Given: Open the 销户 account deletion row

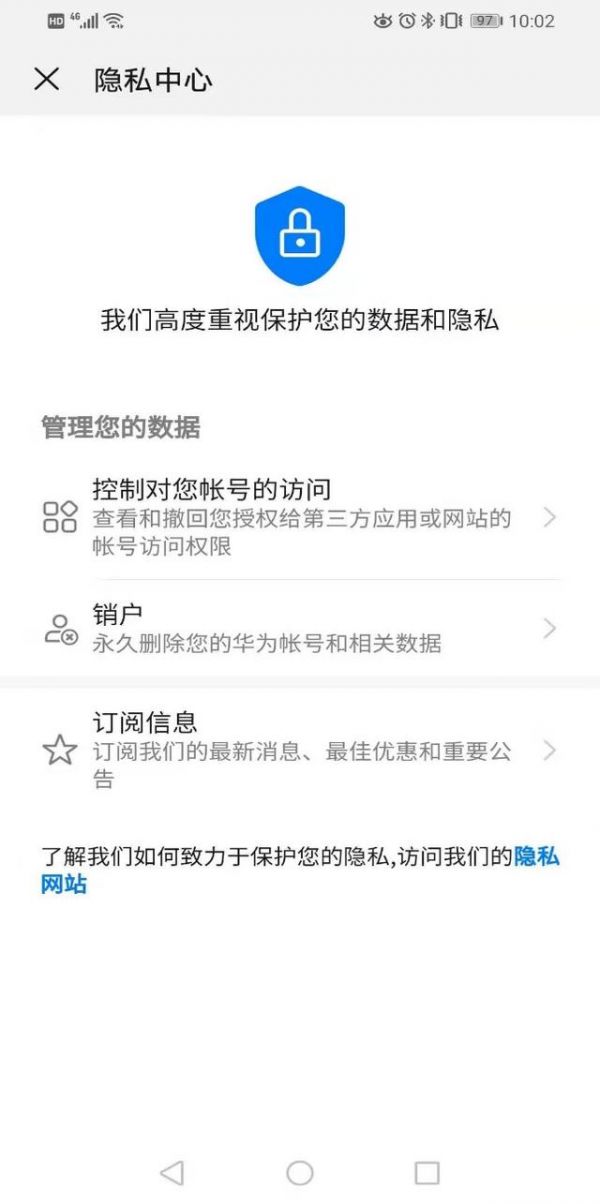Looking at the screenshot, I should tap(300, 628).
